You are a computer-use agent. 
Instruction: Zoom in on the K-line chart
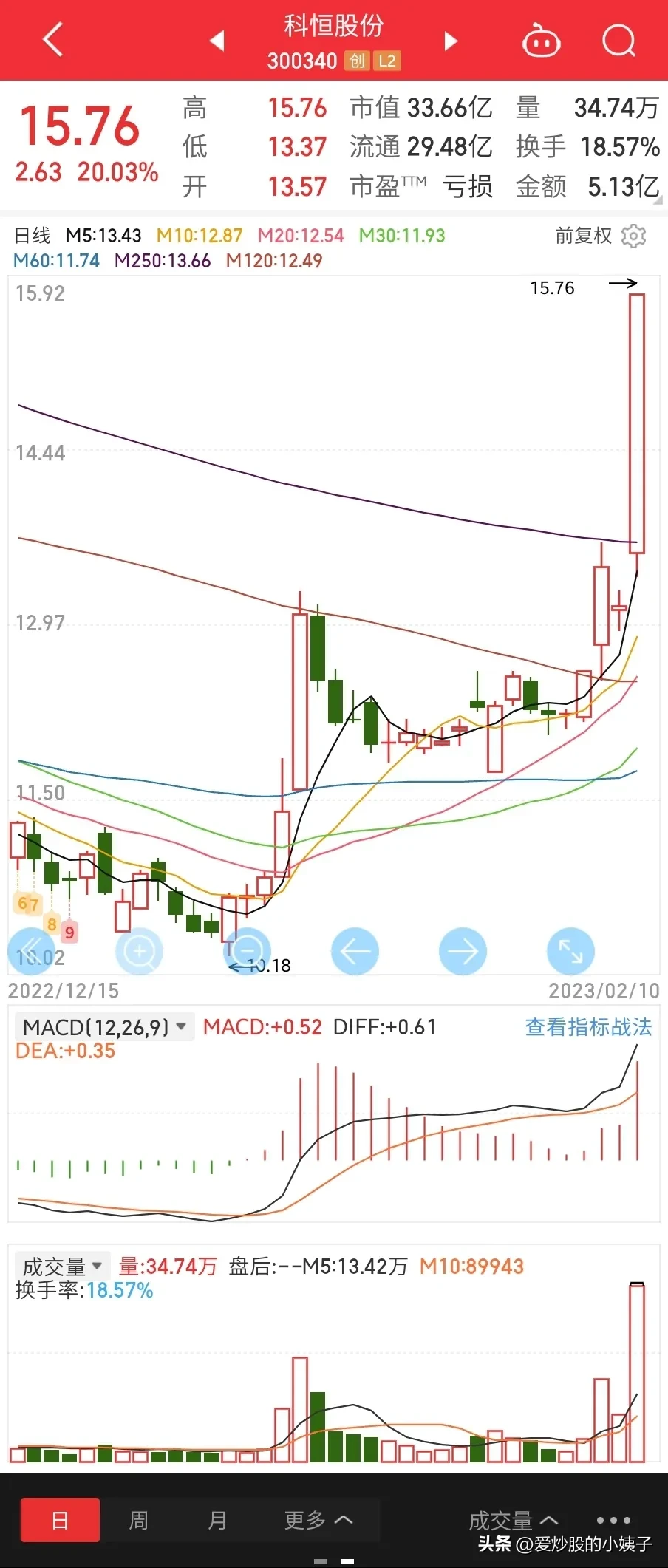click(x=139, y=951)
